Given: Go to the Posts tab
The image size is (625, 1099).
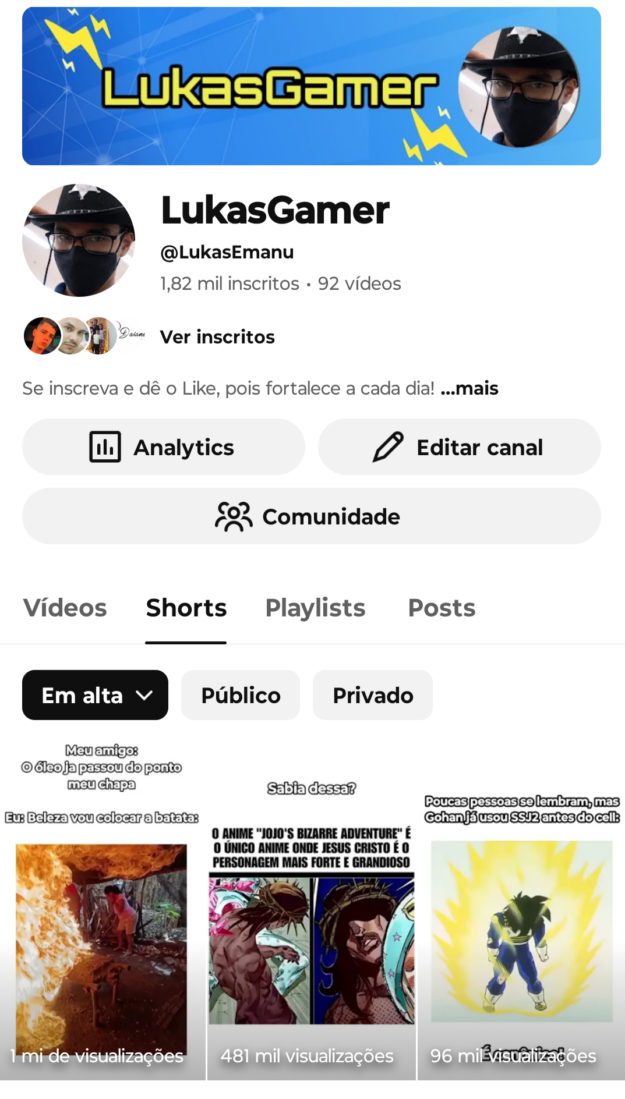Looking at the screenshot, I should tap(441, 608).
